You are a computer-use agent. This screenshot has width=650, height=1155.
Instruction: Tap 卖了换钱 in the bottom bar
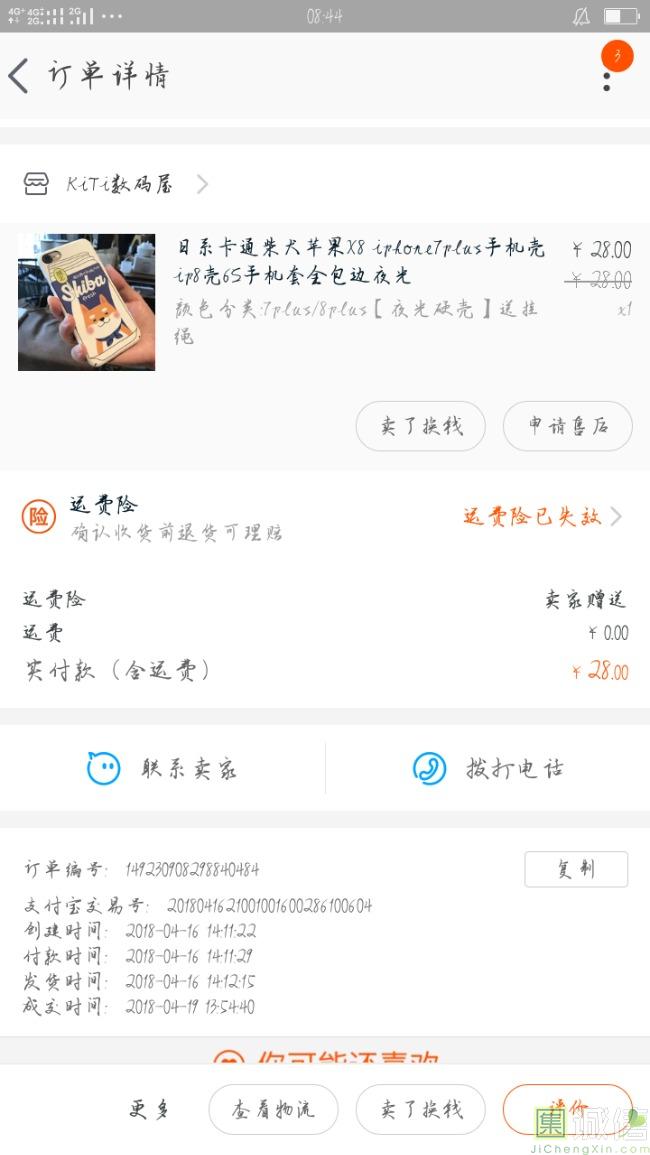[x=420, y=1109]
